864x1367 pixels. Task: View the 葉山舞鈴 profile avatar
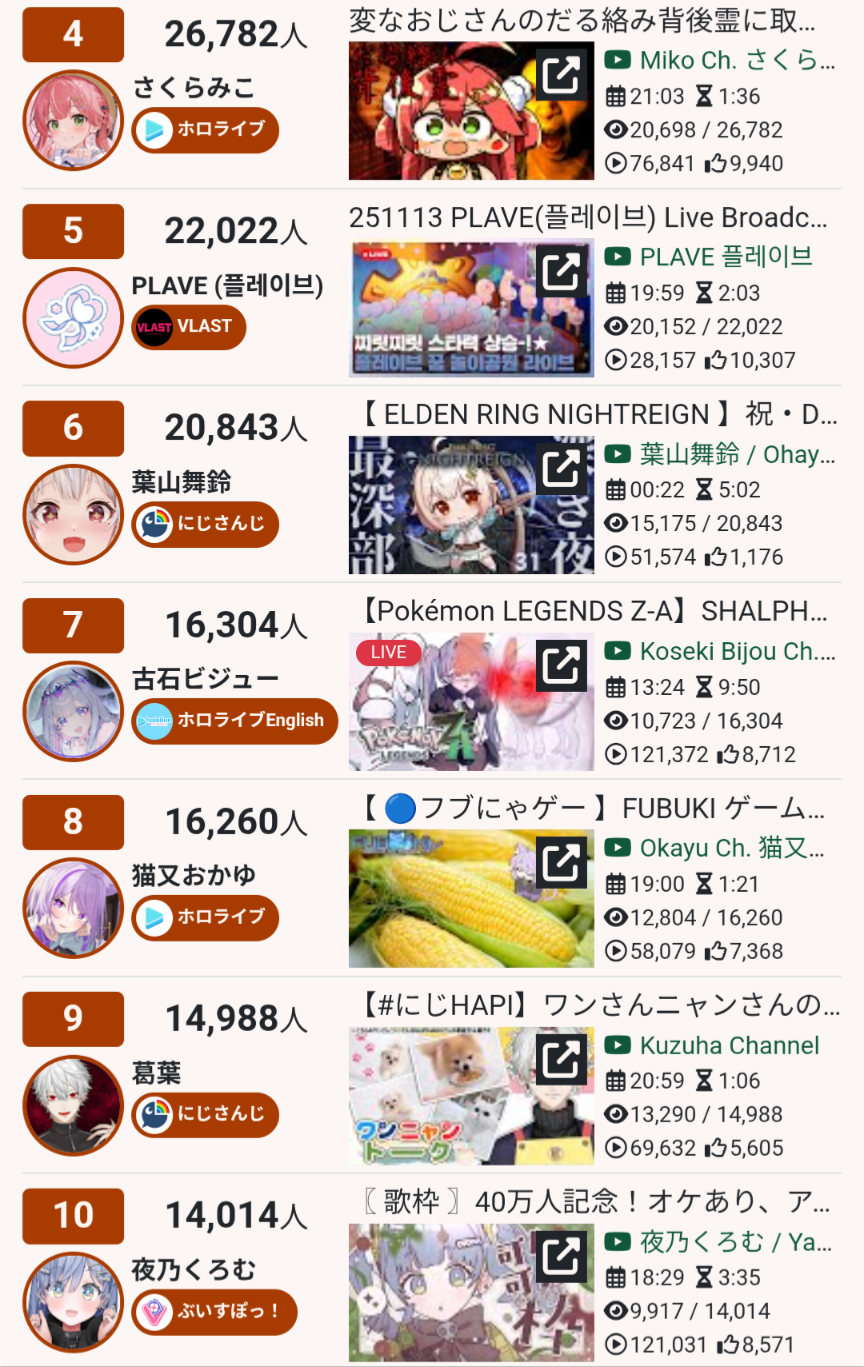pos(72,514)
